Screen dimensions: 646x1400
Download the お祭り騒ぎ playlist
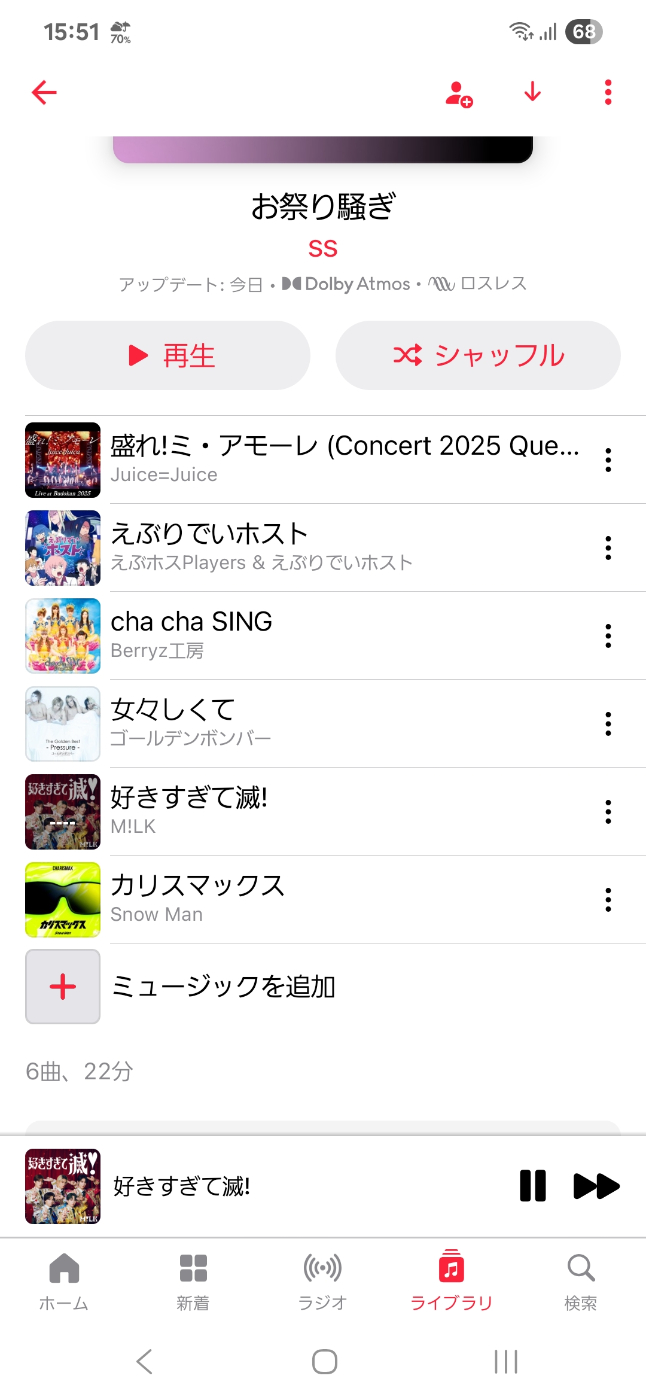(532, 93)
